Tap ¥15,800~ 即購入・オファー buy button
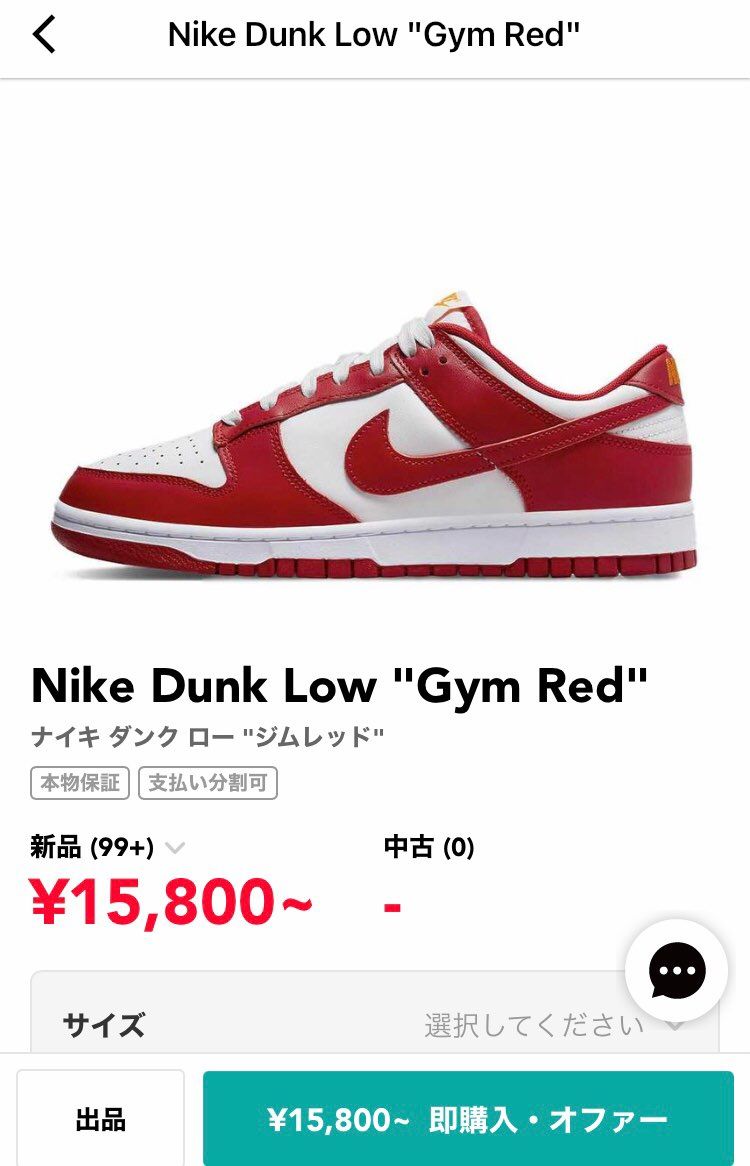Viewport: 750px width, 1166px height. (x=468, y=1119)
